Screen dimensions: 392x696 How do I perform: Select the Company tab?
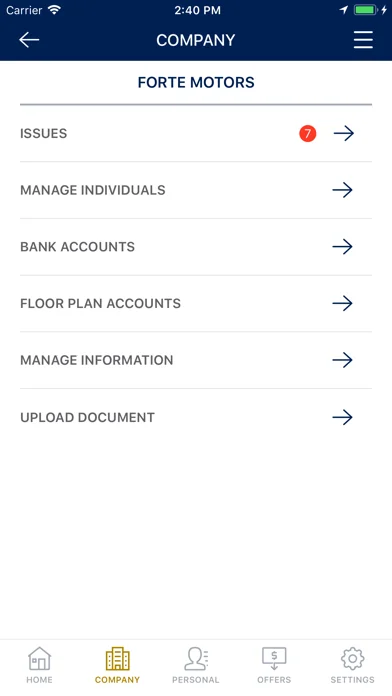118,665
